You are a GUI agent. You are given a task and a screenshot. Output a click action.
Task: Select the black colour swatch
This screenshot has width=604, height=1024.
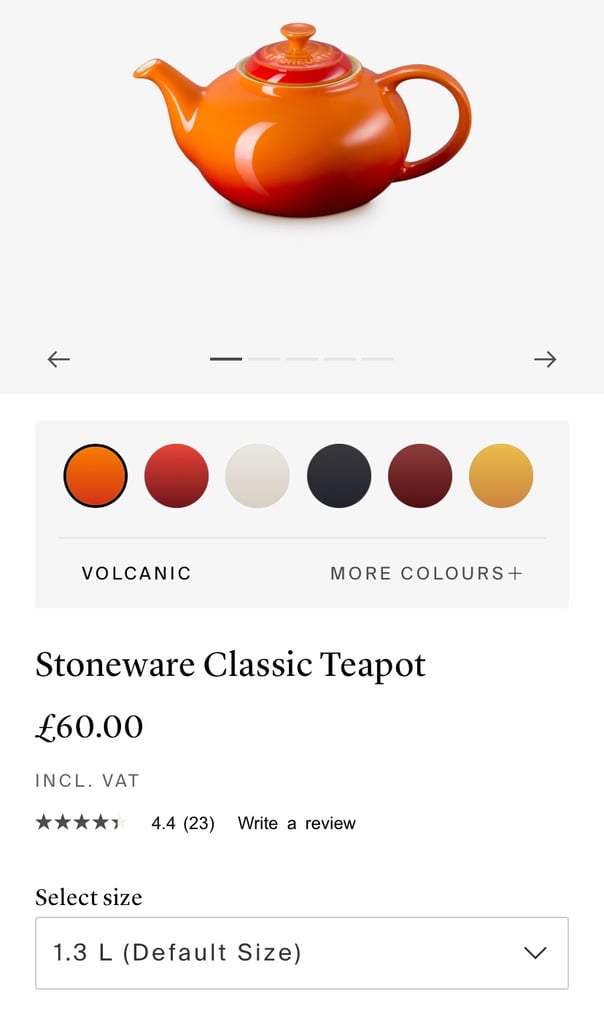(339, 476)
